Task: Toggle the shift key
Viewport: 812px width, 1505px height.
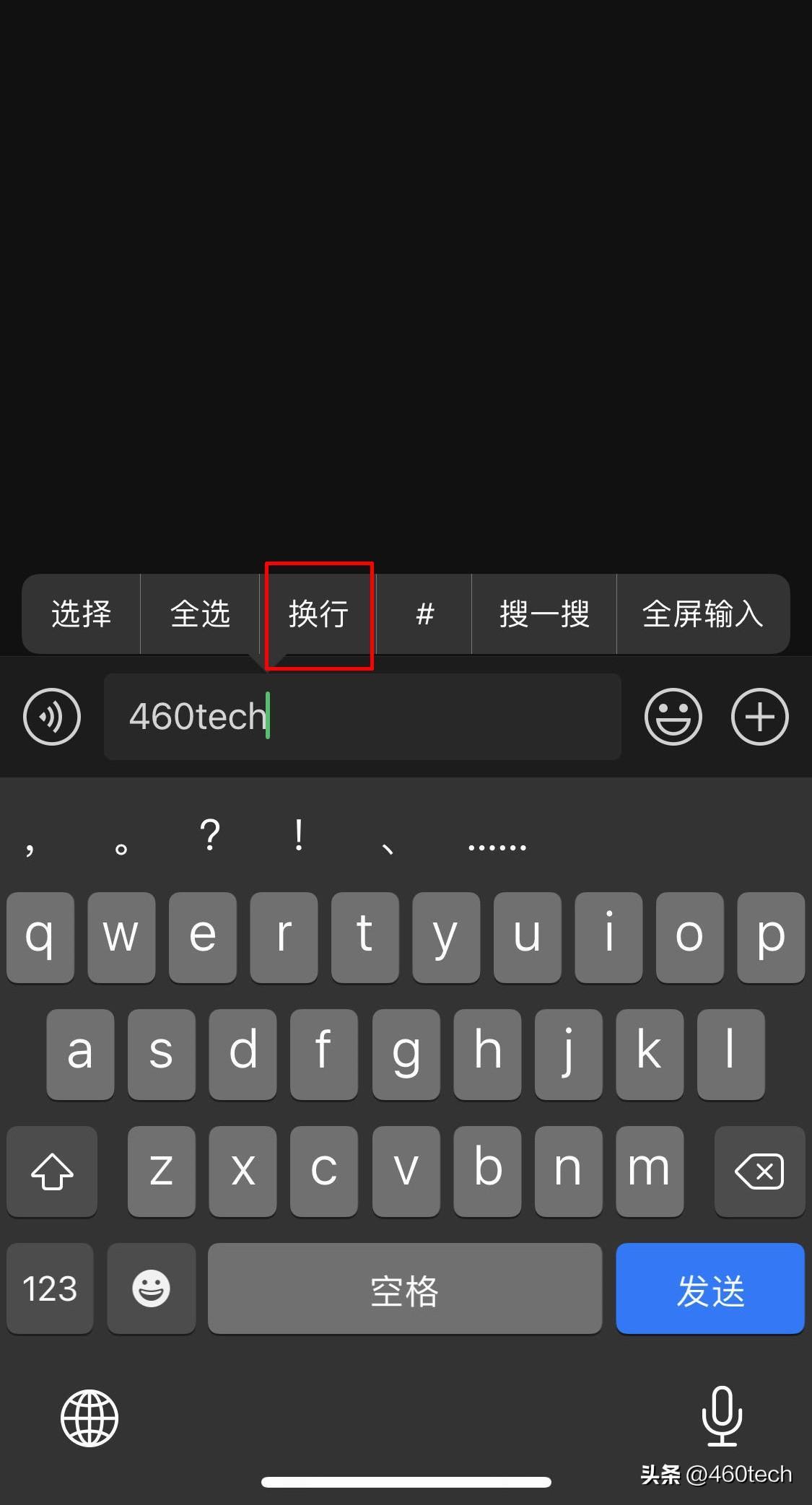Action: pyautogui.click(x=52, y=1171)
